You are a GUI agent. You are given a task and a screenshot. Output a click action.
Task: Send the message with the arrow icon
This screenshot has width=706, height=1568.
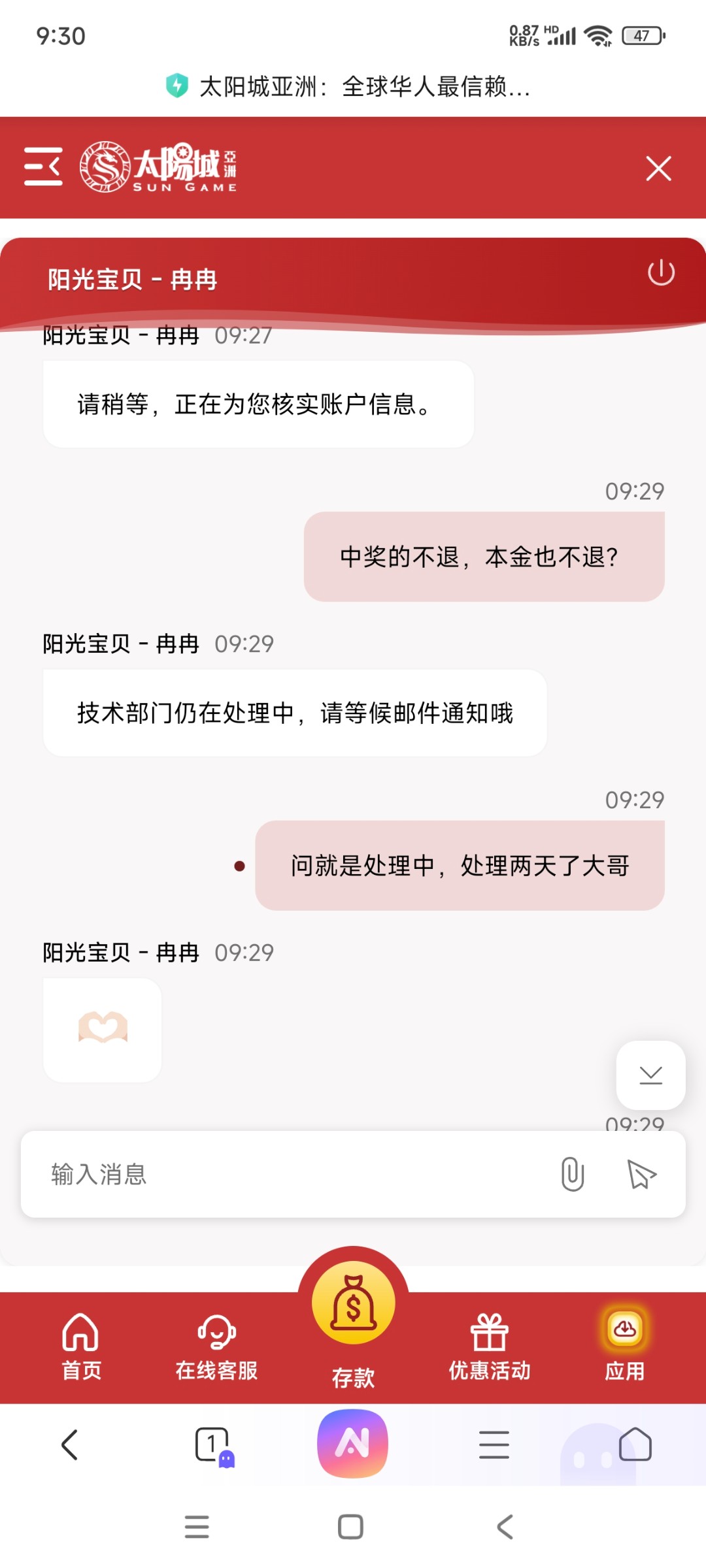641,1174
